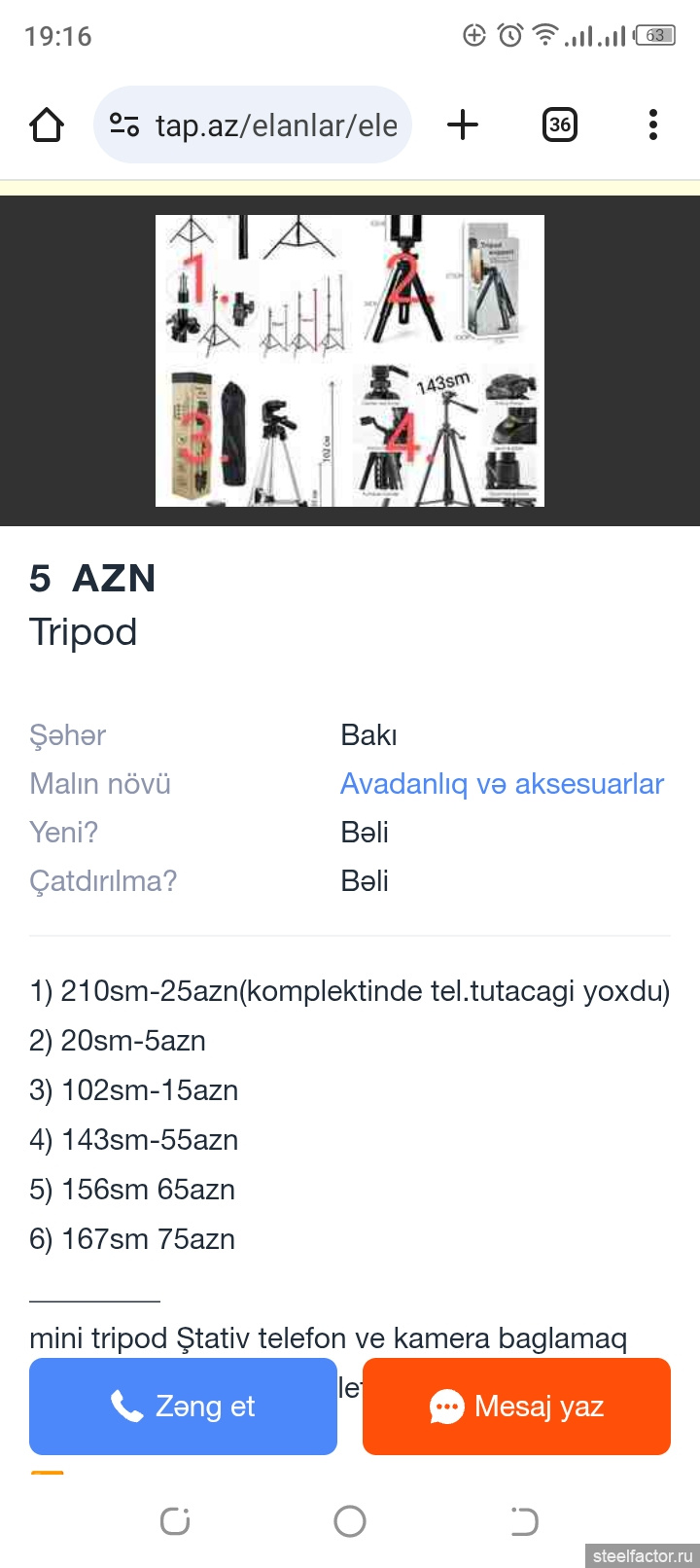Image resolution: width=700 pixels, height=1568 pixels.
Task: Open recent apps from the navigation bar
Action: point(175,1521)
